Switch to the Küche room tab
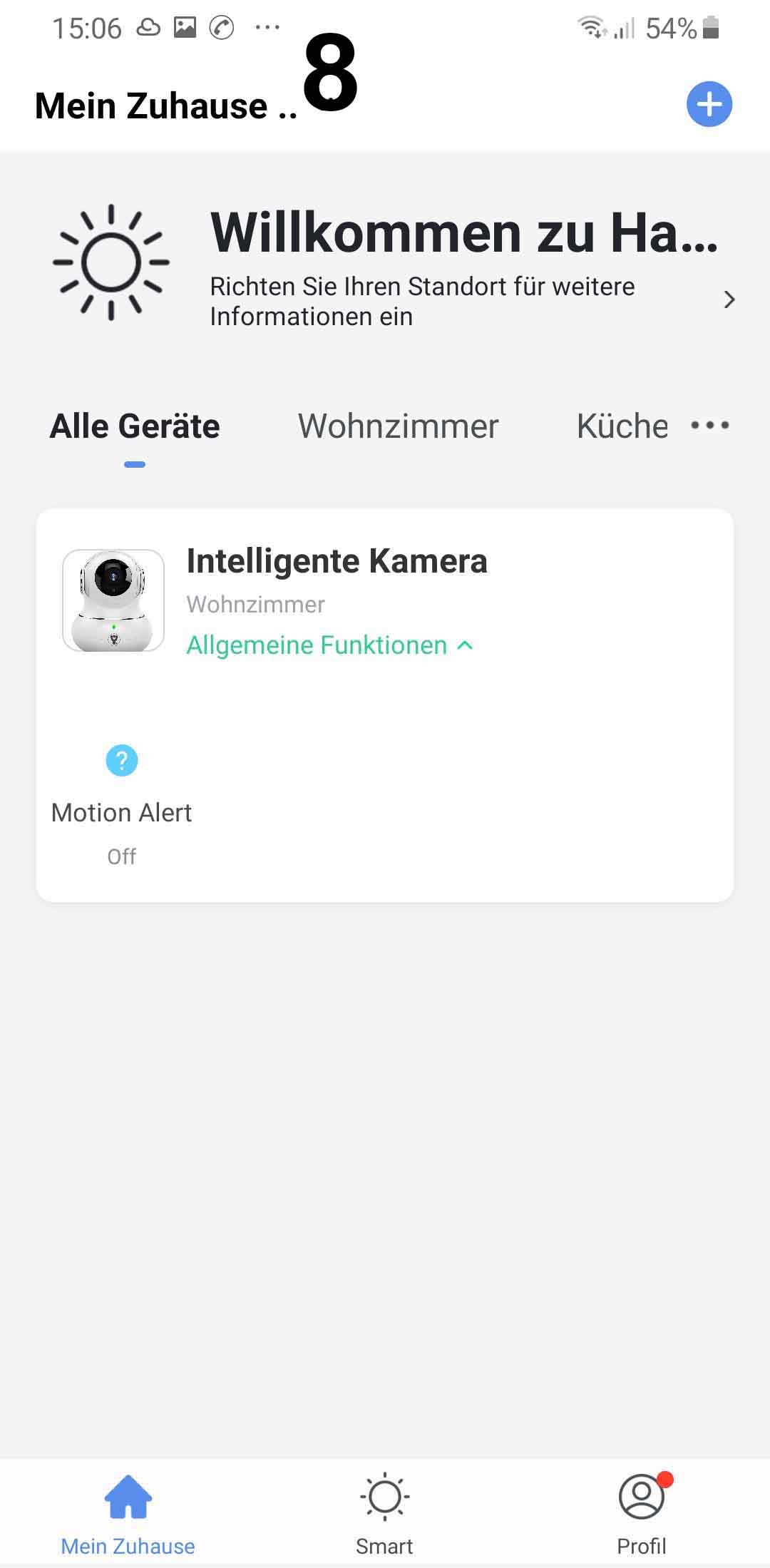Image resolution: width=770 pixels, height=1568 pixels. point(622,426)
